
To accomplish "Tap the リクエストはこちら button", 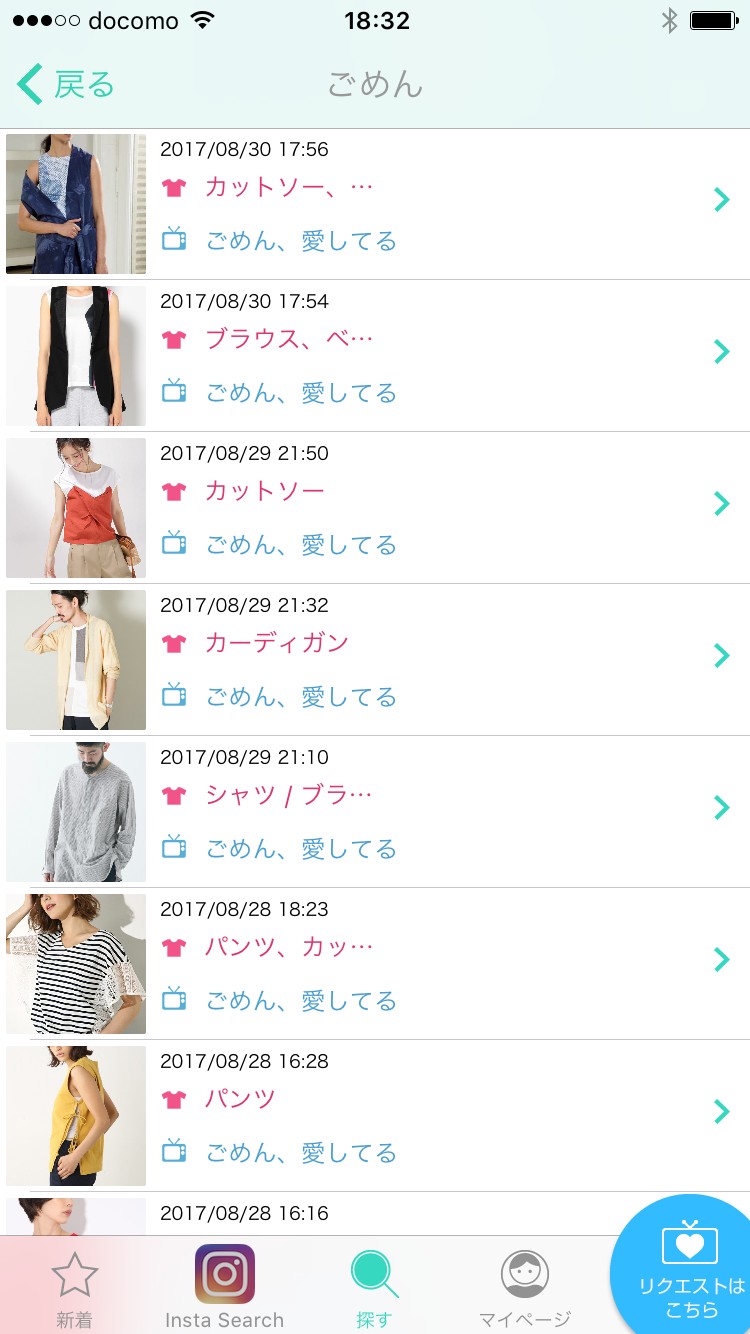I will (x=690, y=1270).
